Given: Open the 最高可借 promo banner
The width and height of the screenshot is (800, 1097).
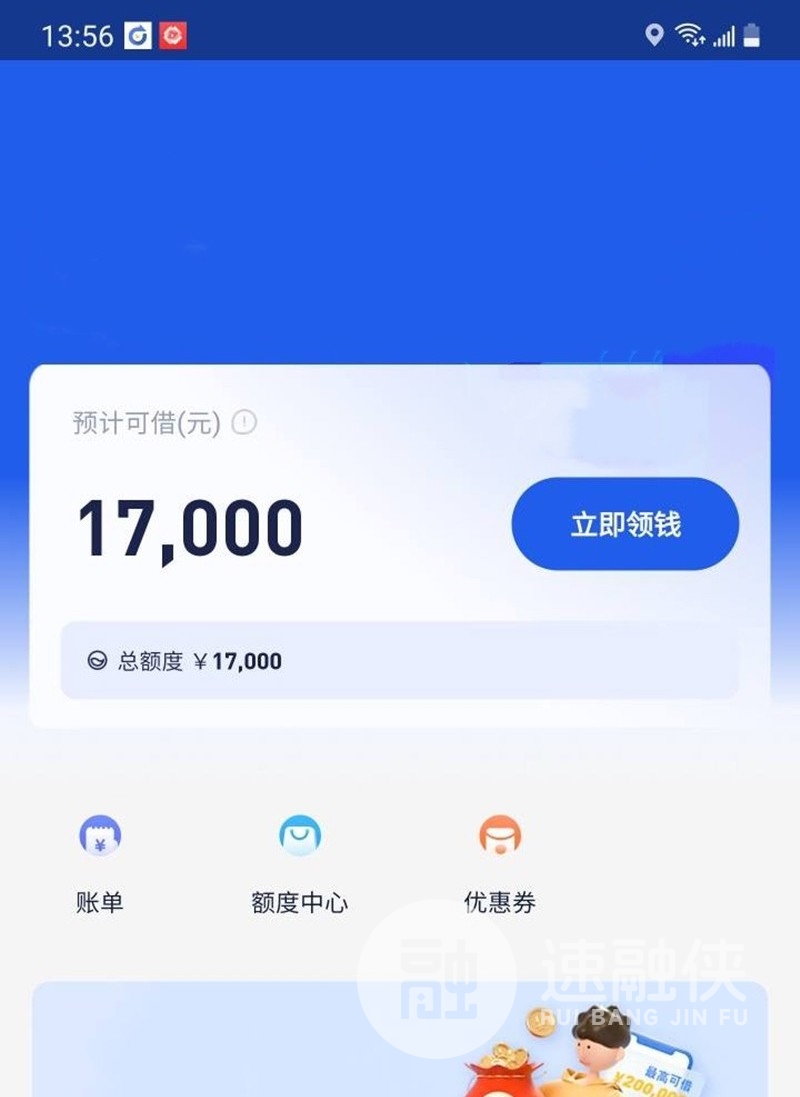Looking at the screenshot, I should 400,1045.
